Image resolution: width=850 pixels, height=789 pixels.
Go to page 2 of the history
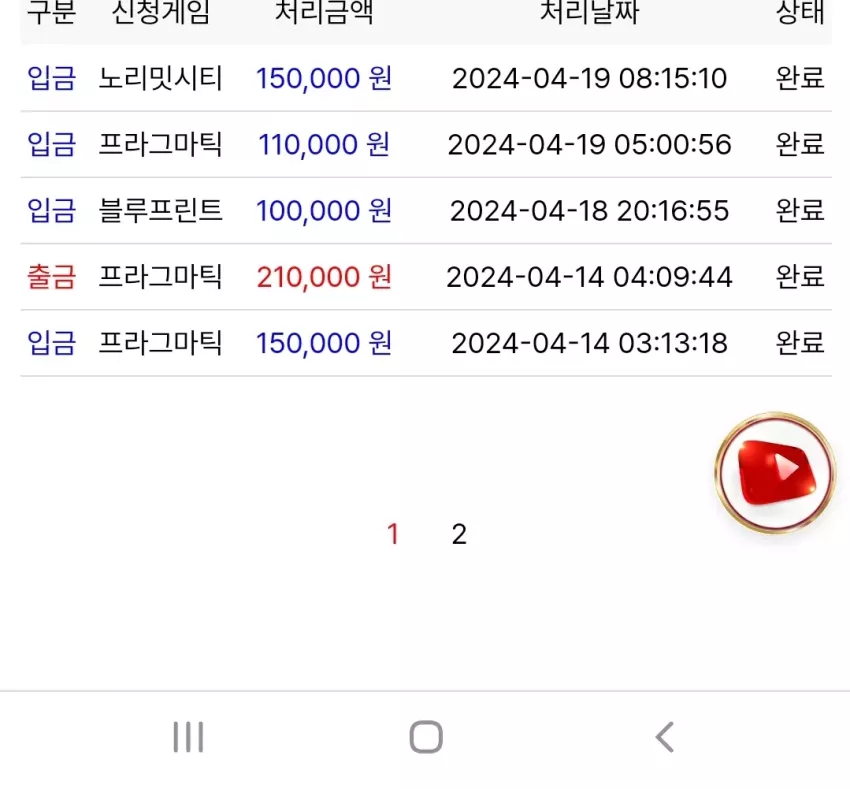[459, 534]
